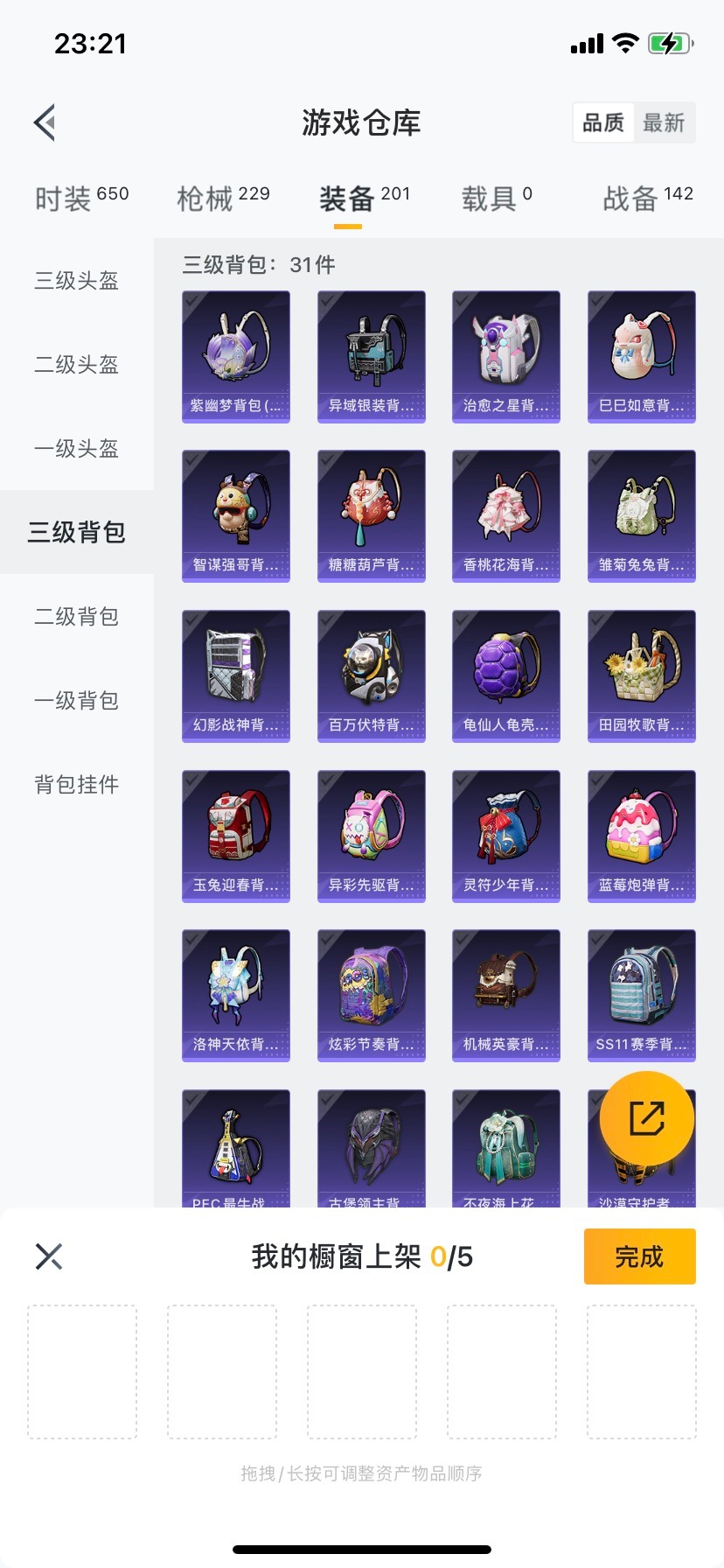Go back using the top-left arrow
724x1568 pixels.
[45, 122]
